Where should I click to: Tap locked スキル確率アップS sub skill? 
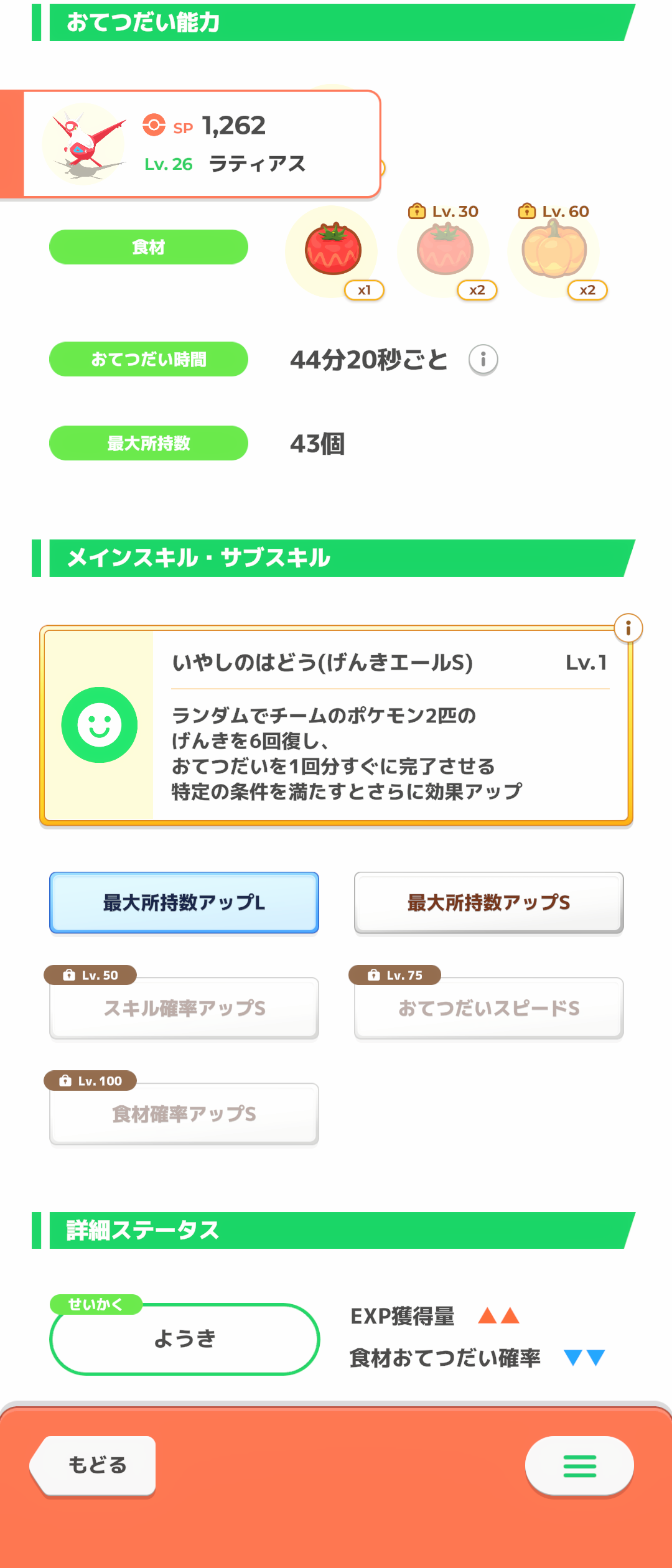point(184,1008)
